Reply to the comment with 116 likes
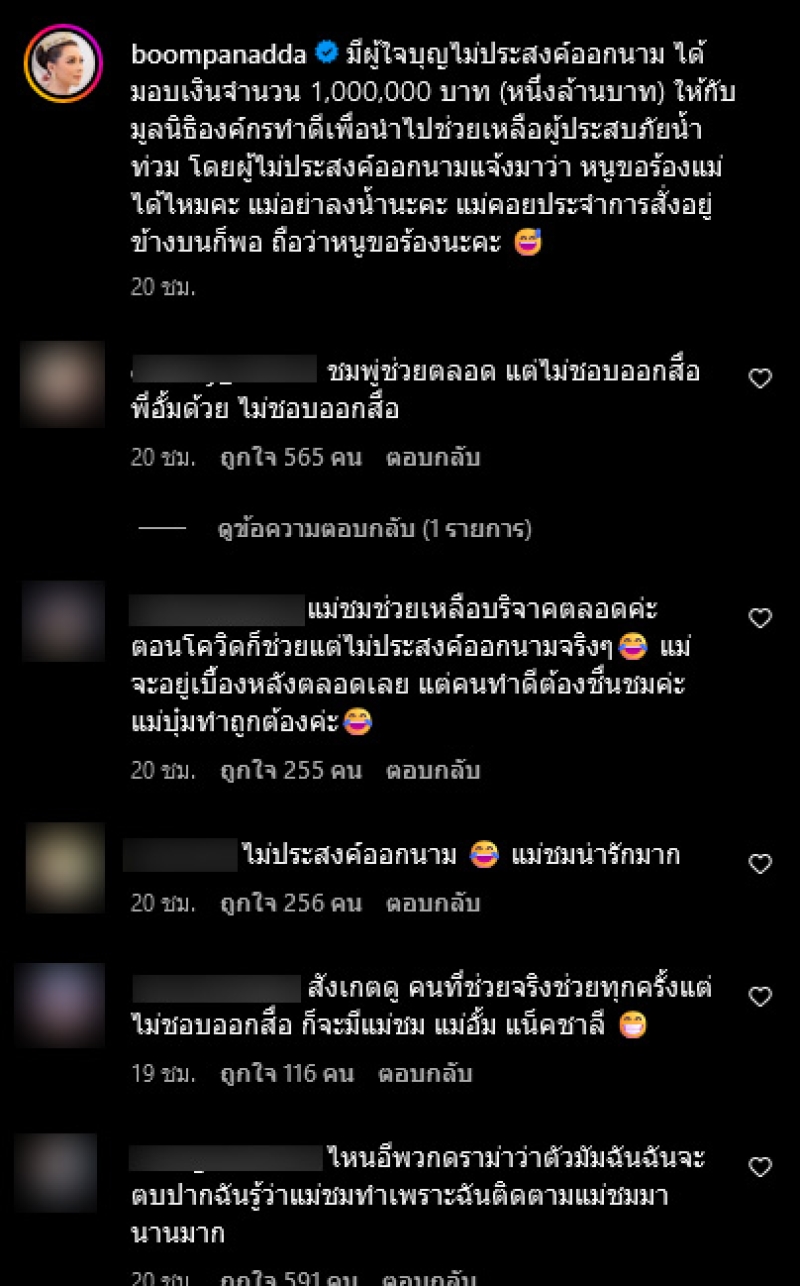 pyautogui.click(x=430, y=1073)
